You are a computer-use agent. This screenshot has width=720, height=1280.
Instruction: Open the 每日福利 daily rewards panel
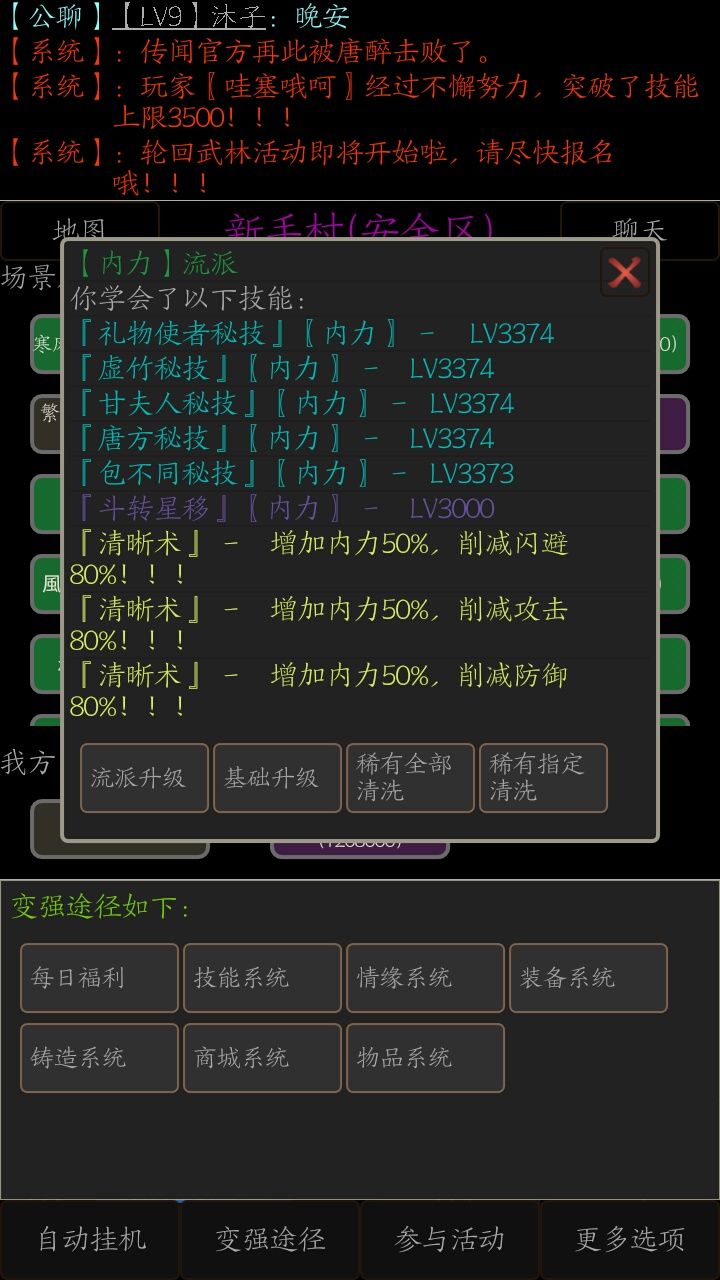(x=98, y=978)
